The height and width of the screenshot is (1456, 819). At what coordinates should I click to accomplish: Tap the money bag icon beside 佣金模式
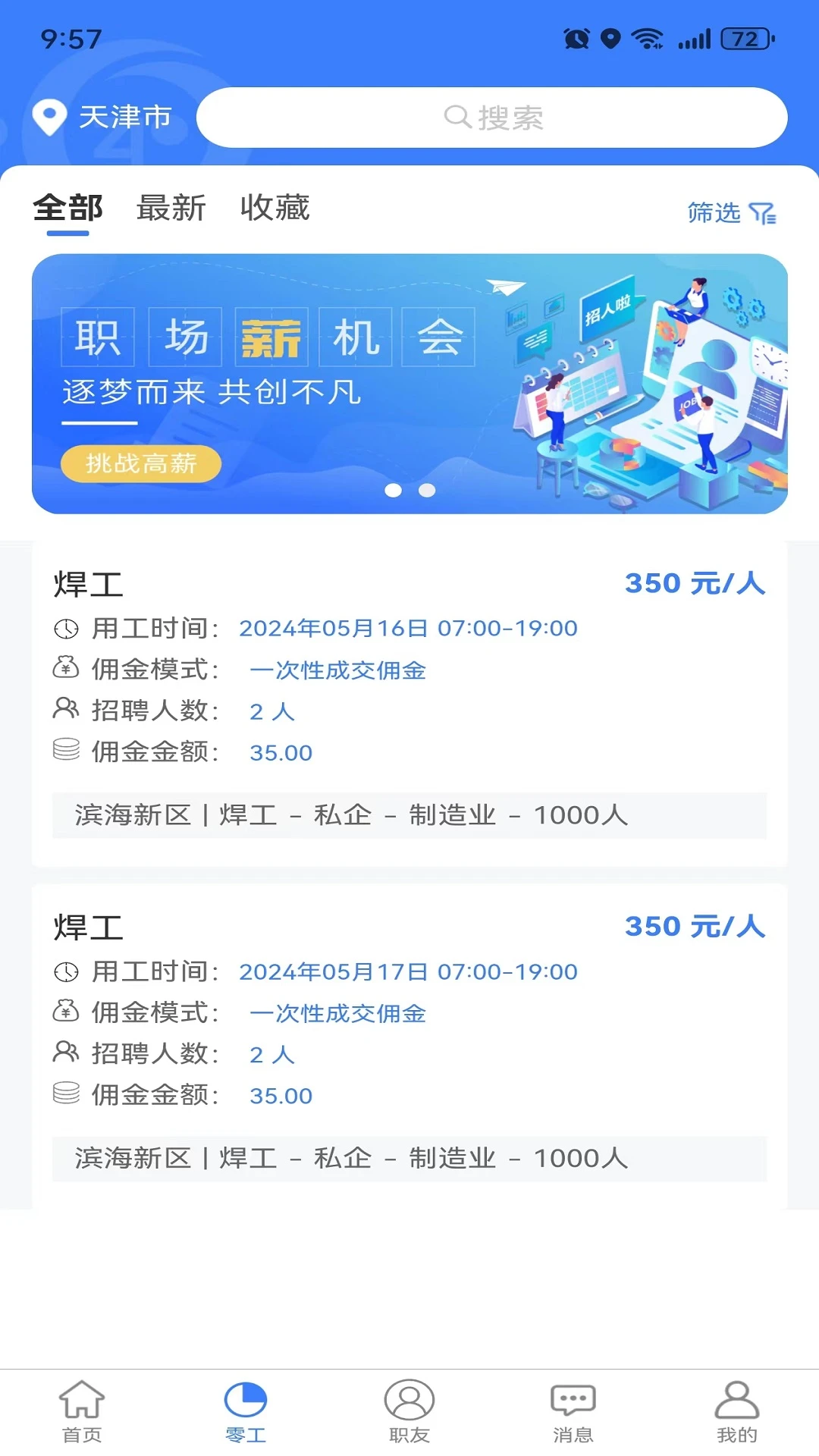tap(64, 670)
